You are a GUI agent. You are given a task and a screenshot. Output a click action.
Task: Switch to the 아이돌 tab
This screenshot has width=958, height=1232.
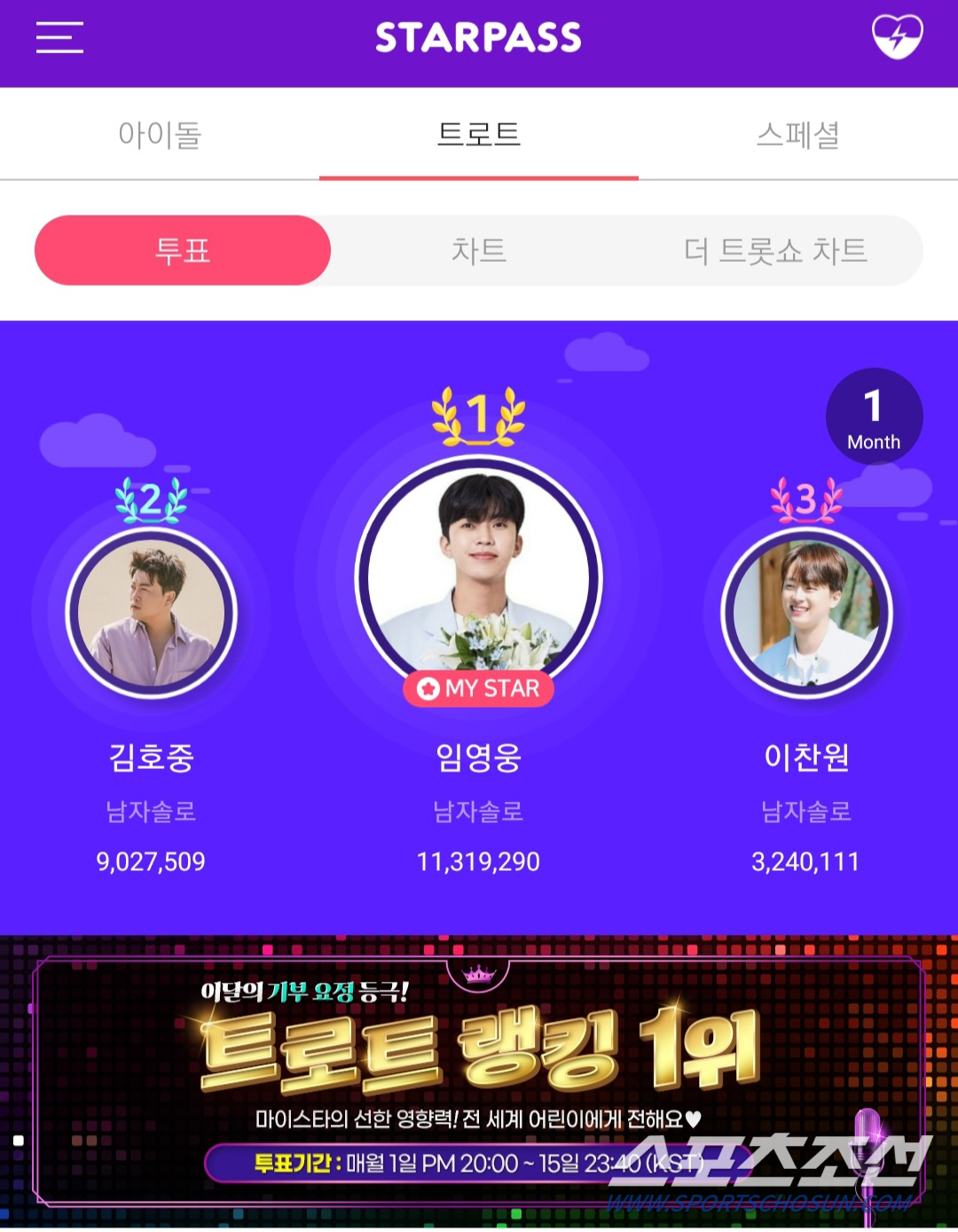[x=160, y=135]
